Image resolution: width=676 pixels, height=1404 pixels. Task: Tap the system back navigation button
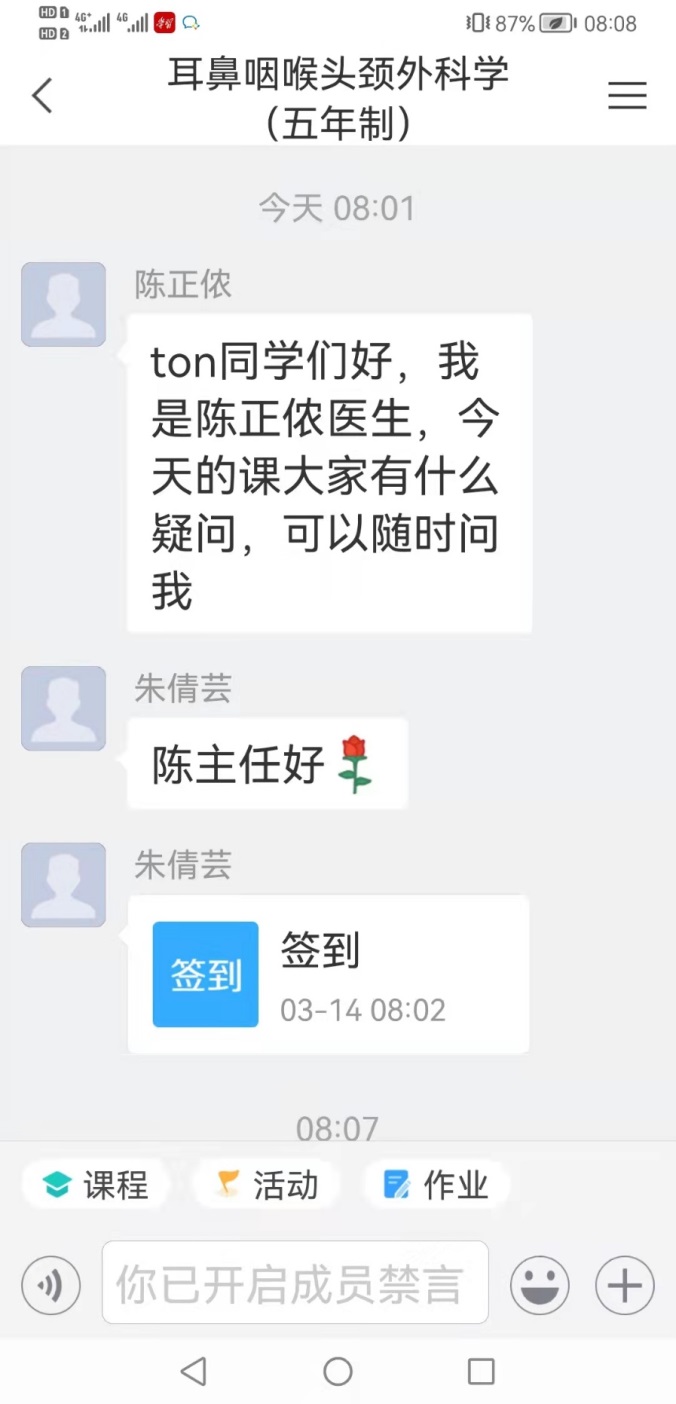coord(193,1371)
